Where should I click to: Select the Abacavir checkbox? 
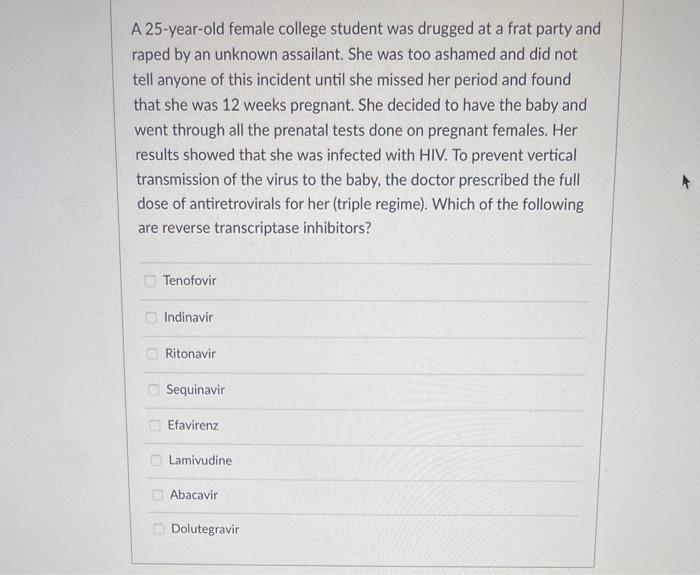click(156, 495)
